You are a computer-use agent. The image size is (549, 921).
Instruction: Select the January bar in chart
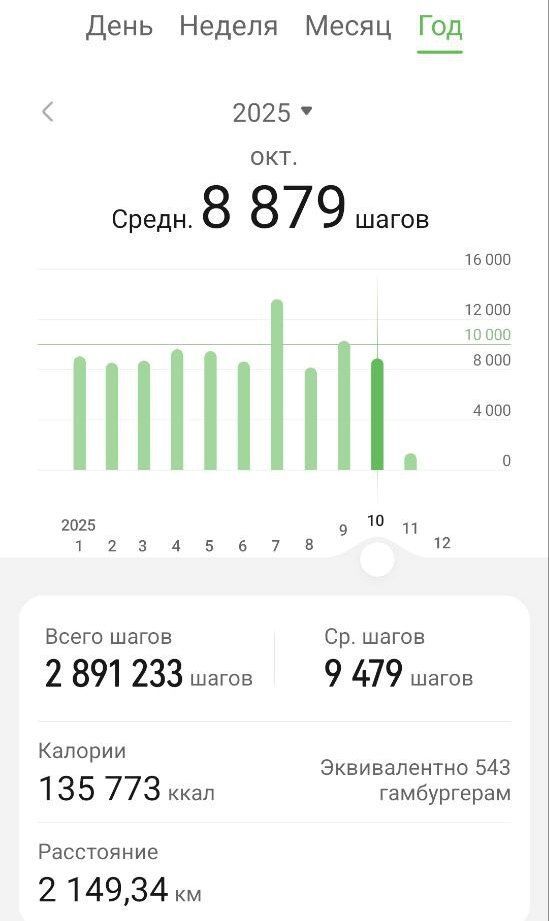click(x=80, y=413)
